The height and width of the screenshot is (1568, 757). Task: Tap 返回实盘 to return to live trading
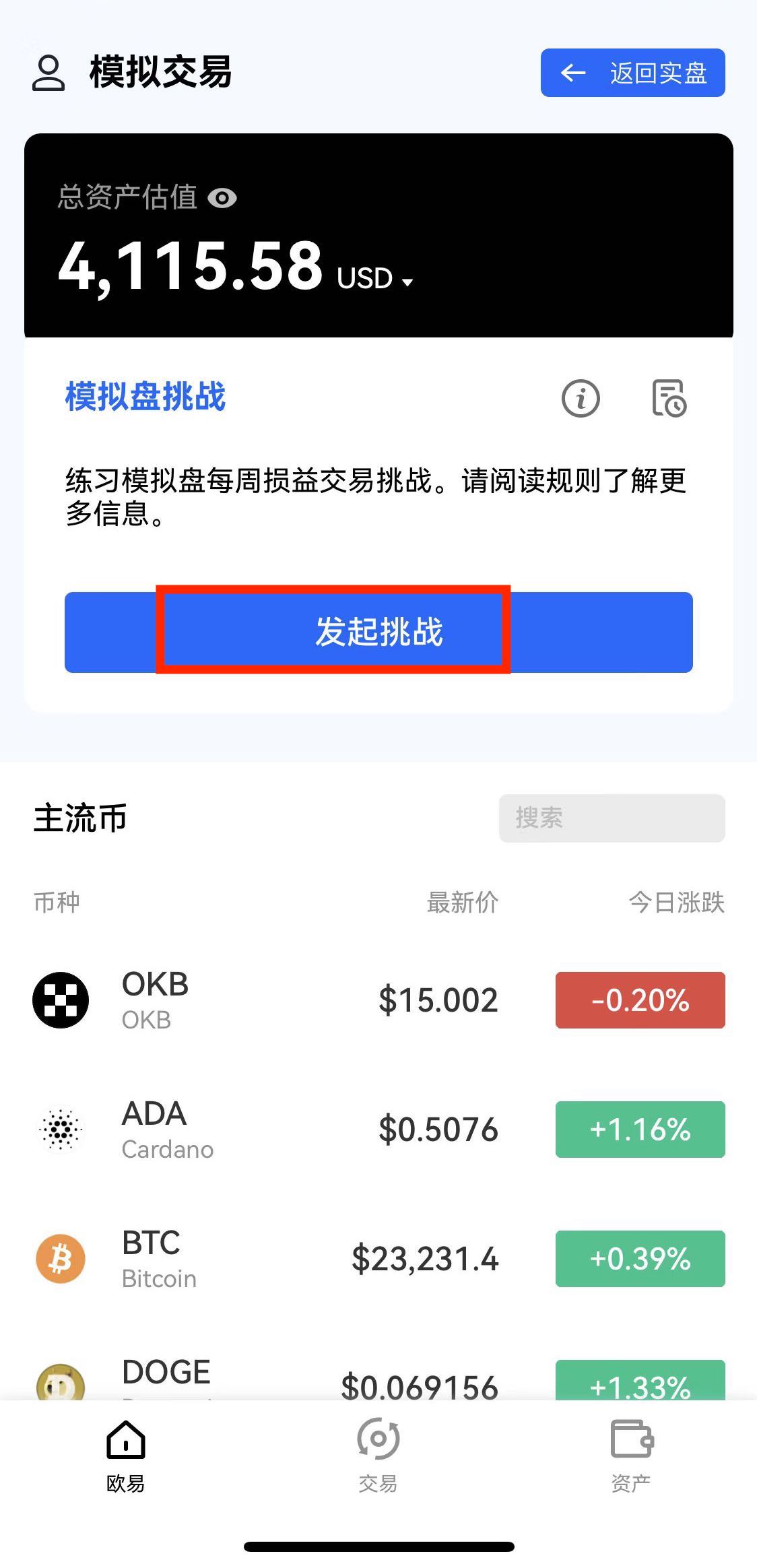[x=632, y=73]
